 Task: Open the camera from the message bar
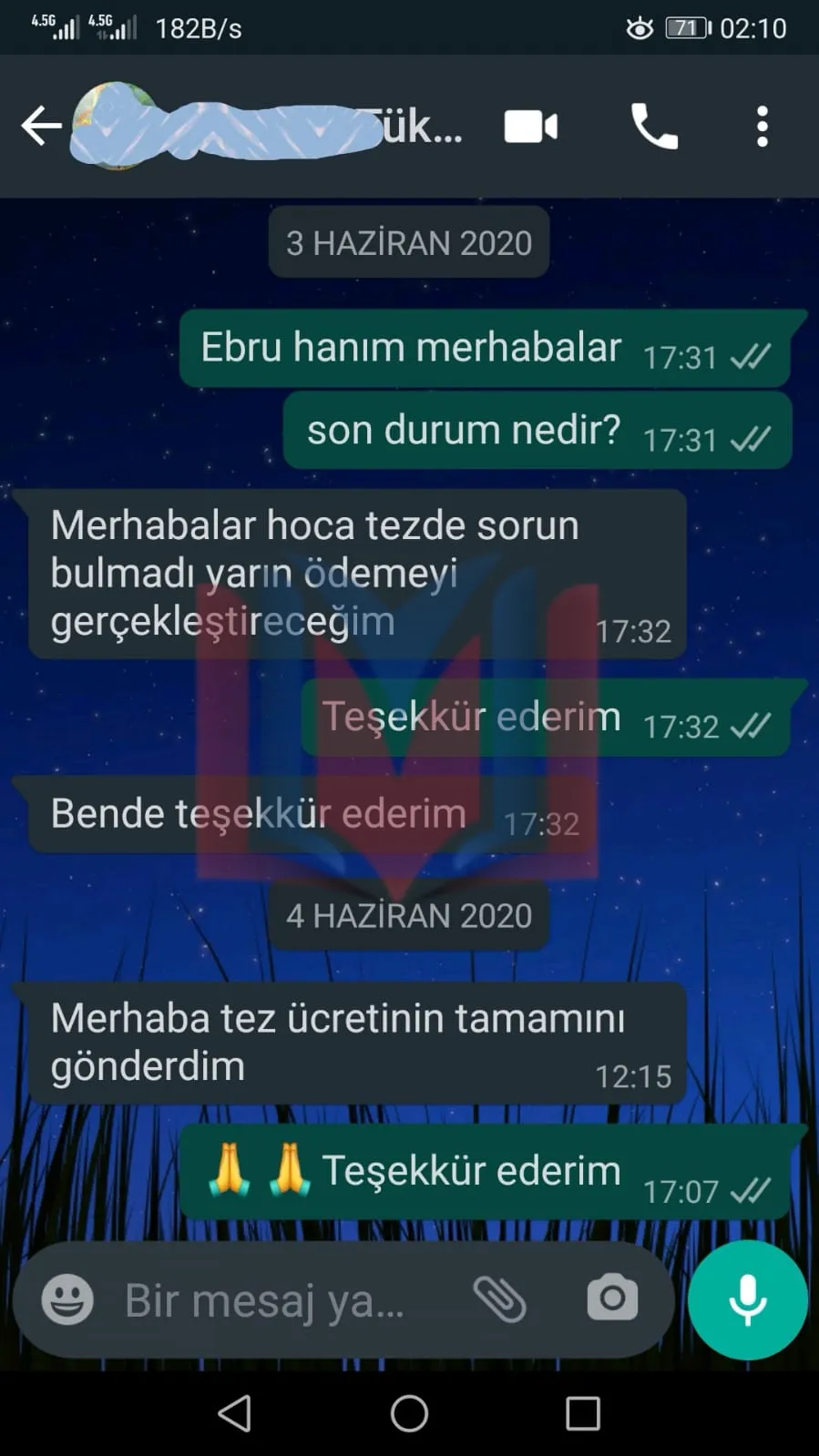[x=612, y=1298]
